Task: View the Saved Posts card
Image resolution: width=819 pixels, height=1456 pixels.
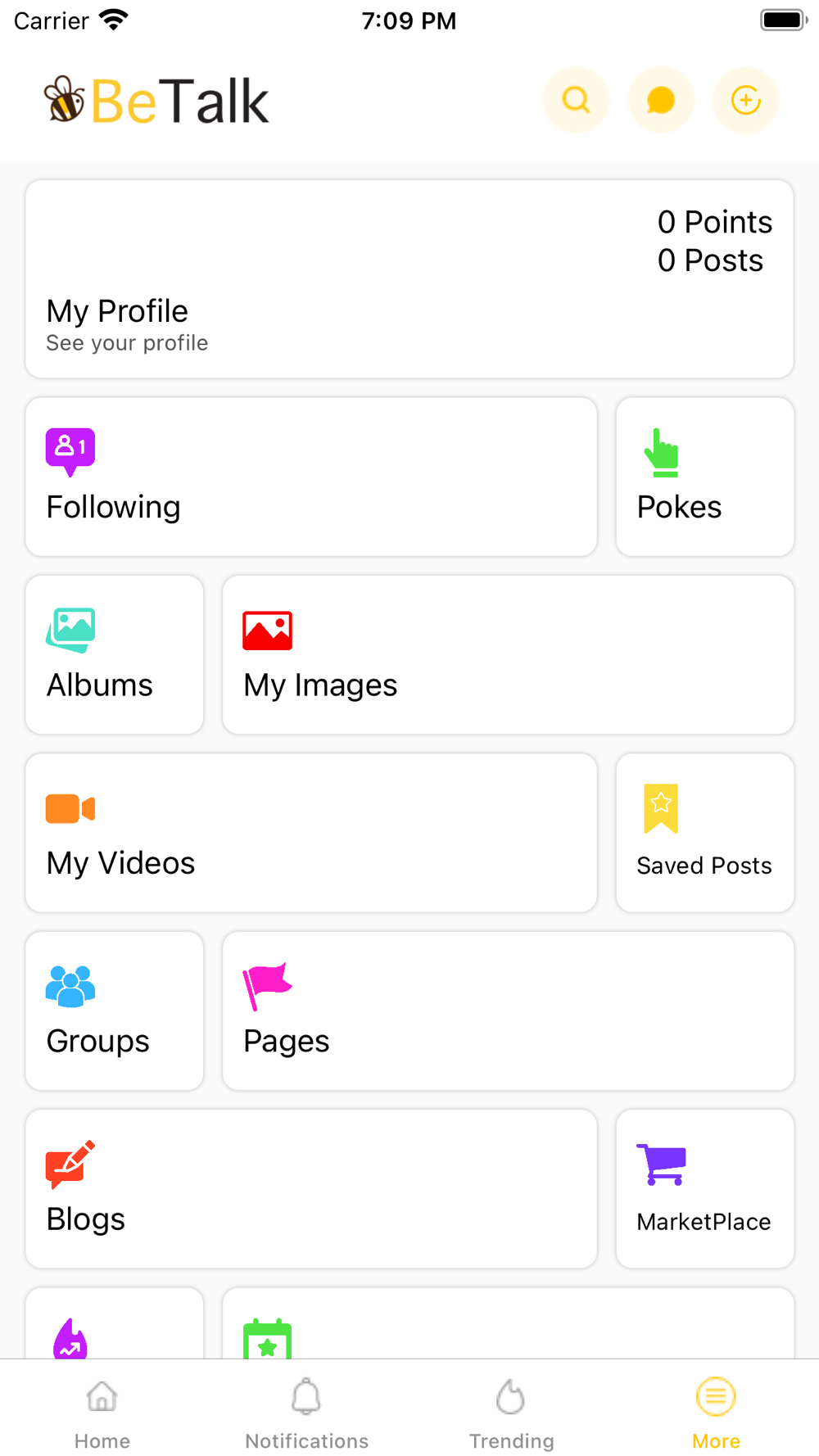Action: [x=705, y=833]
